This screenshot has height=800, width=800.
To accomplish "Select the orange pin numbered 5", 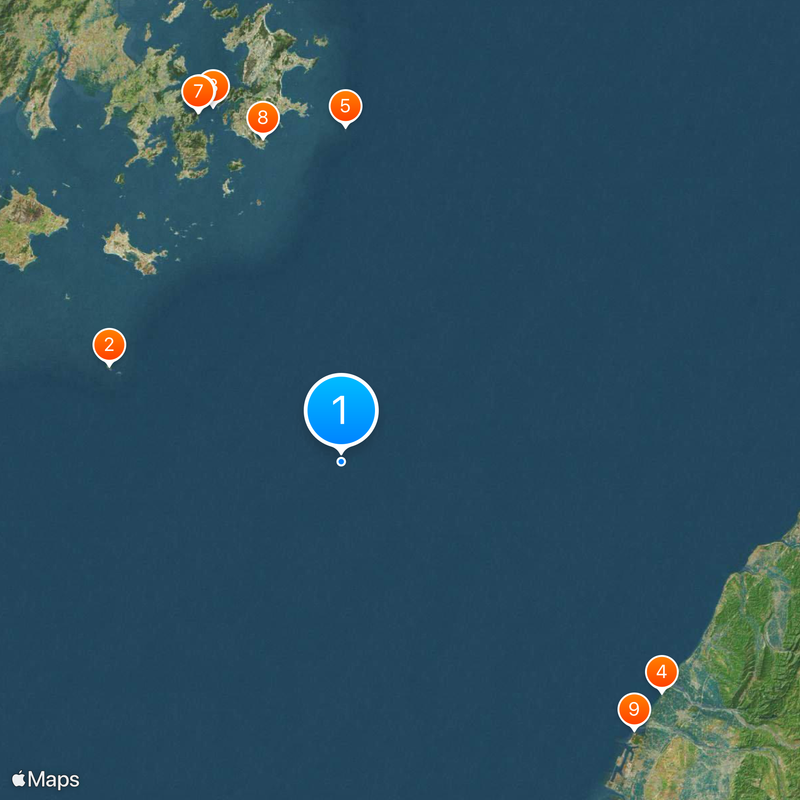I will pos(345,105).
